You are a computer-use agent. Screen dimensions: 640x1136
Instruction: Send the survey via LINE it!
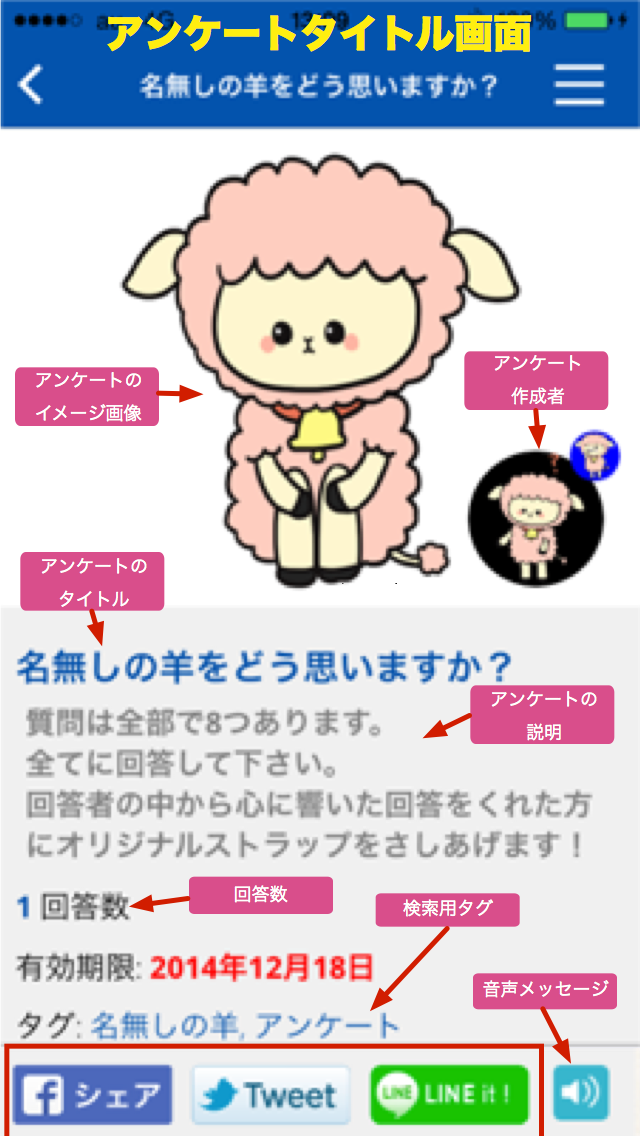click(449, 1094)
